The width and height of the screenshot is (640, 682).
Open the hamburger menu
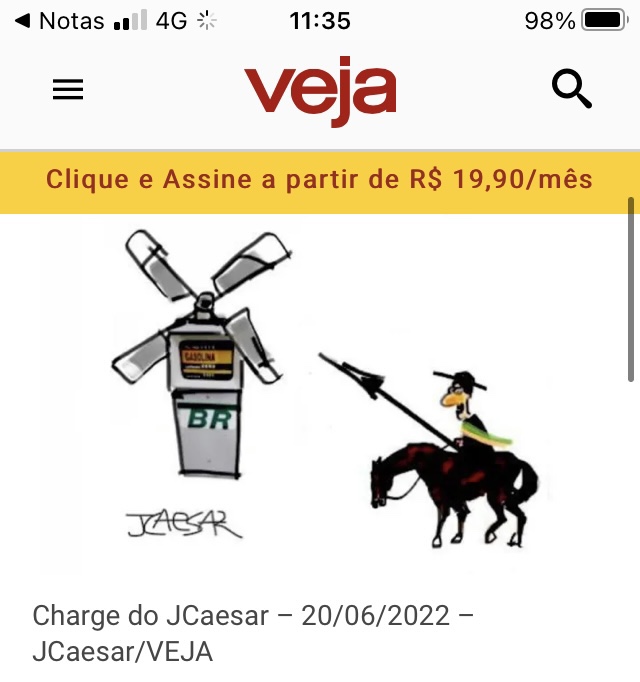[68, 91]
